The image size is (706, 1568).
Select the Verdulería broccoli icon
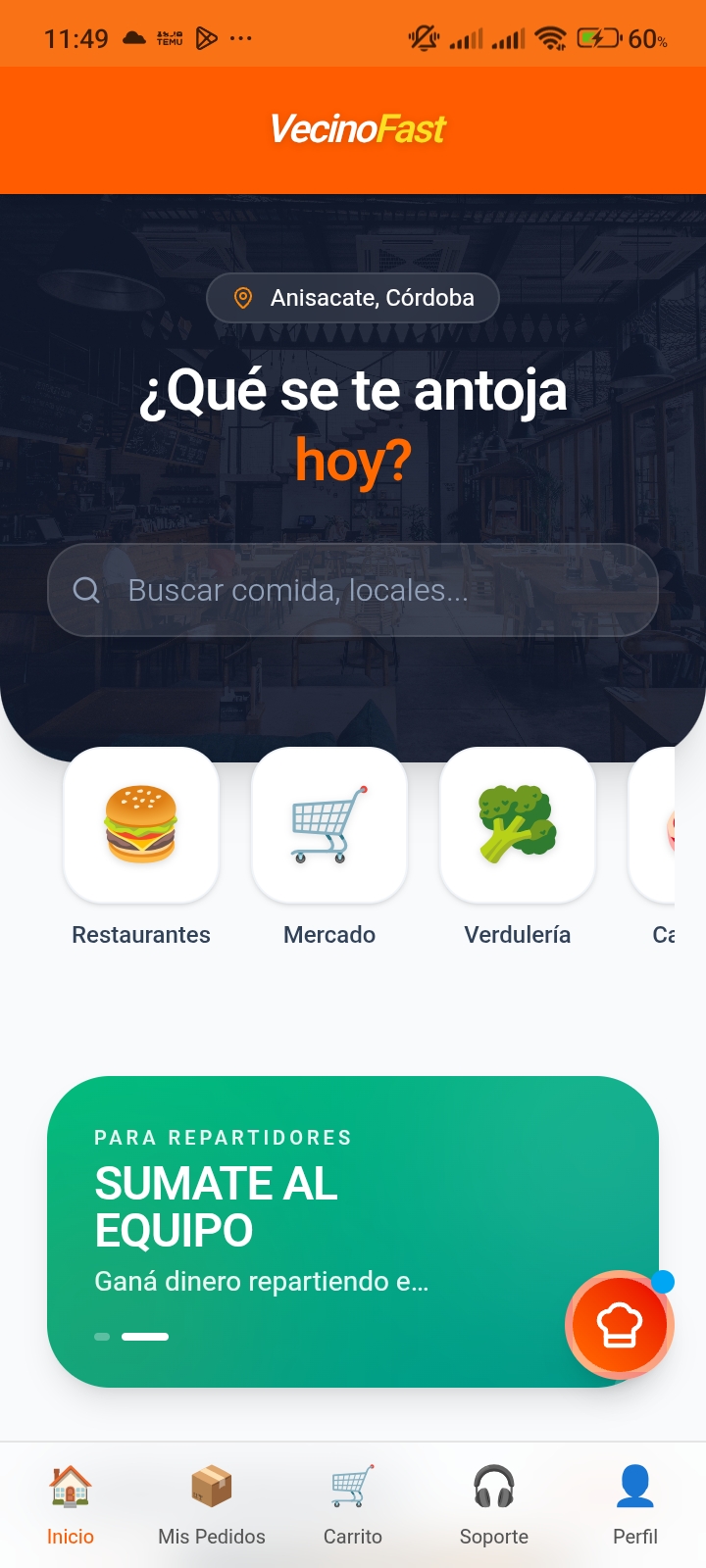coord(517,824)
